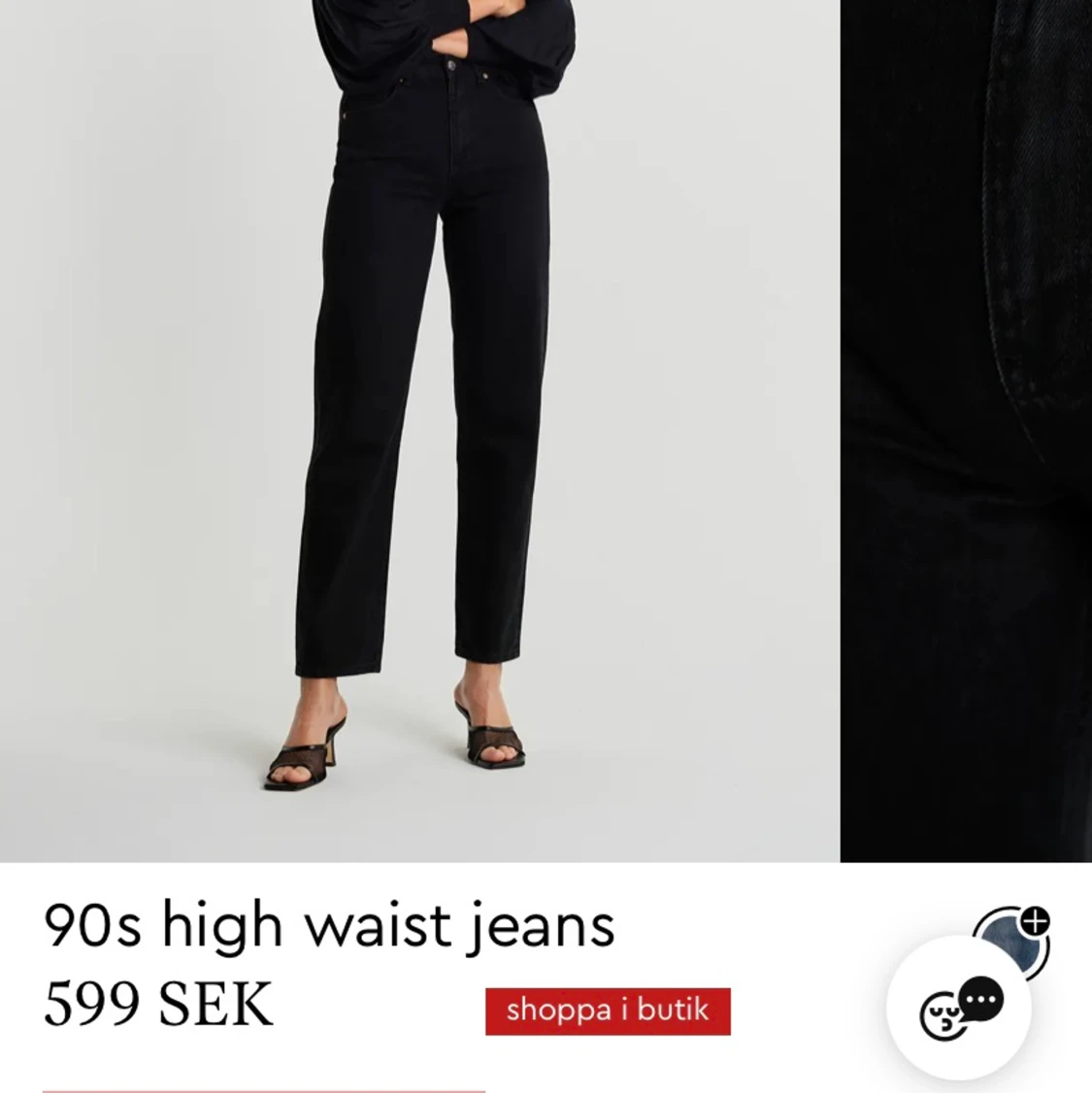Viewport: 1092px width, 1093px height.
Task: Open the main black jeans product photo
Action: (x=419, y=427)
